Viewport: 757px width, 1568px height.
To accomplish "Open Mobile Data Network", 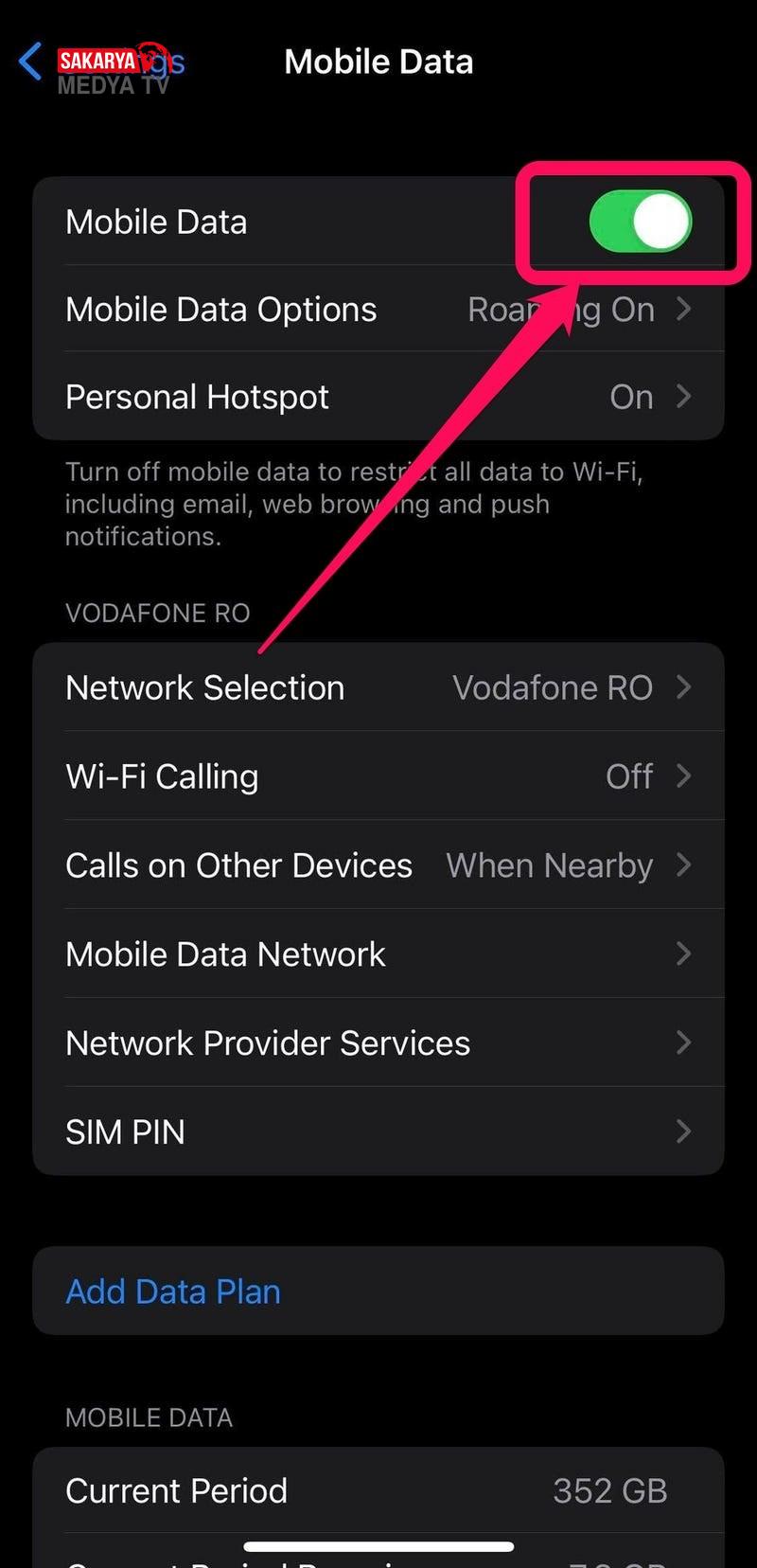I will pos(378,954).
